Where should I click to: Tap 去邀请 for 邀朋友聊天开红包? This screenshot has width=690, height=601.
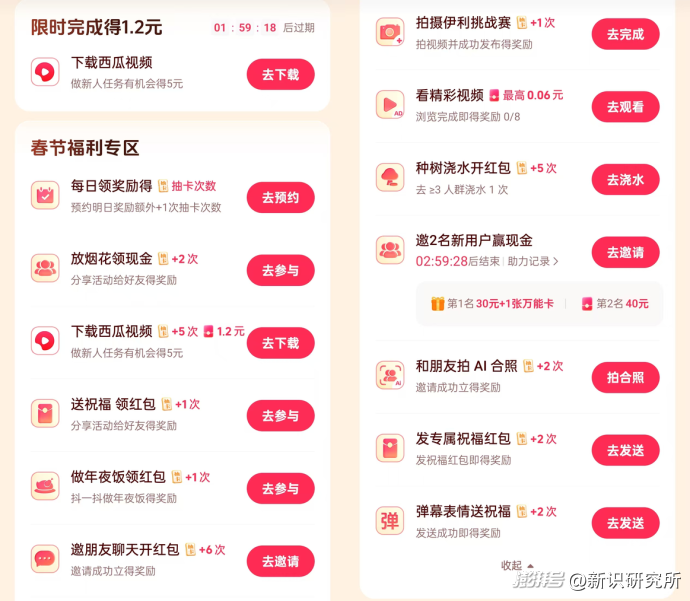tap(280, 561)
